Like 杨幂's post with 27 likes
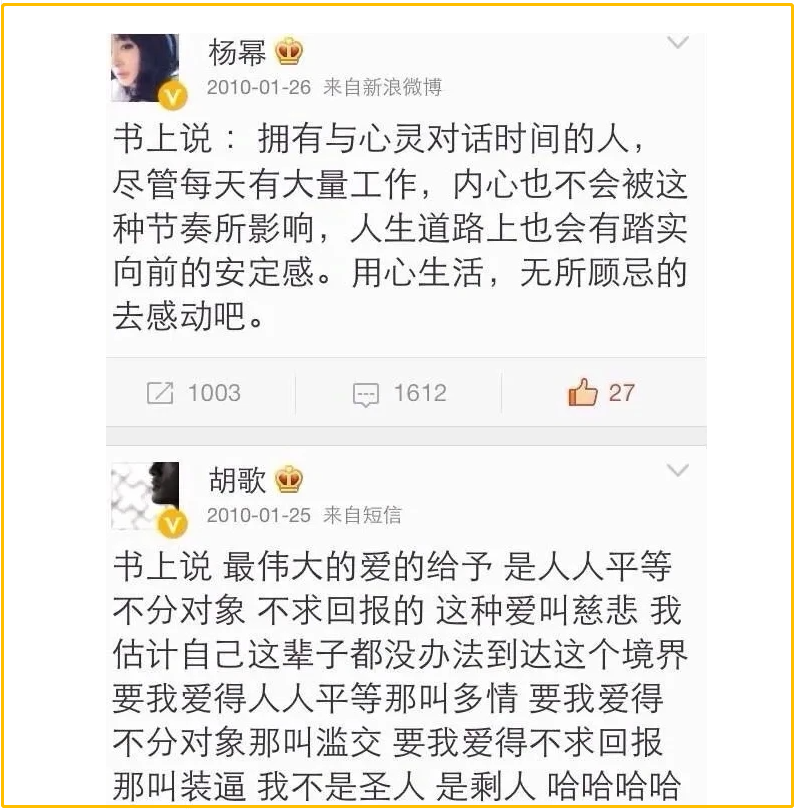The width and height of the screenshot is (795, 809). coord(601,393)
